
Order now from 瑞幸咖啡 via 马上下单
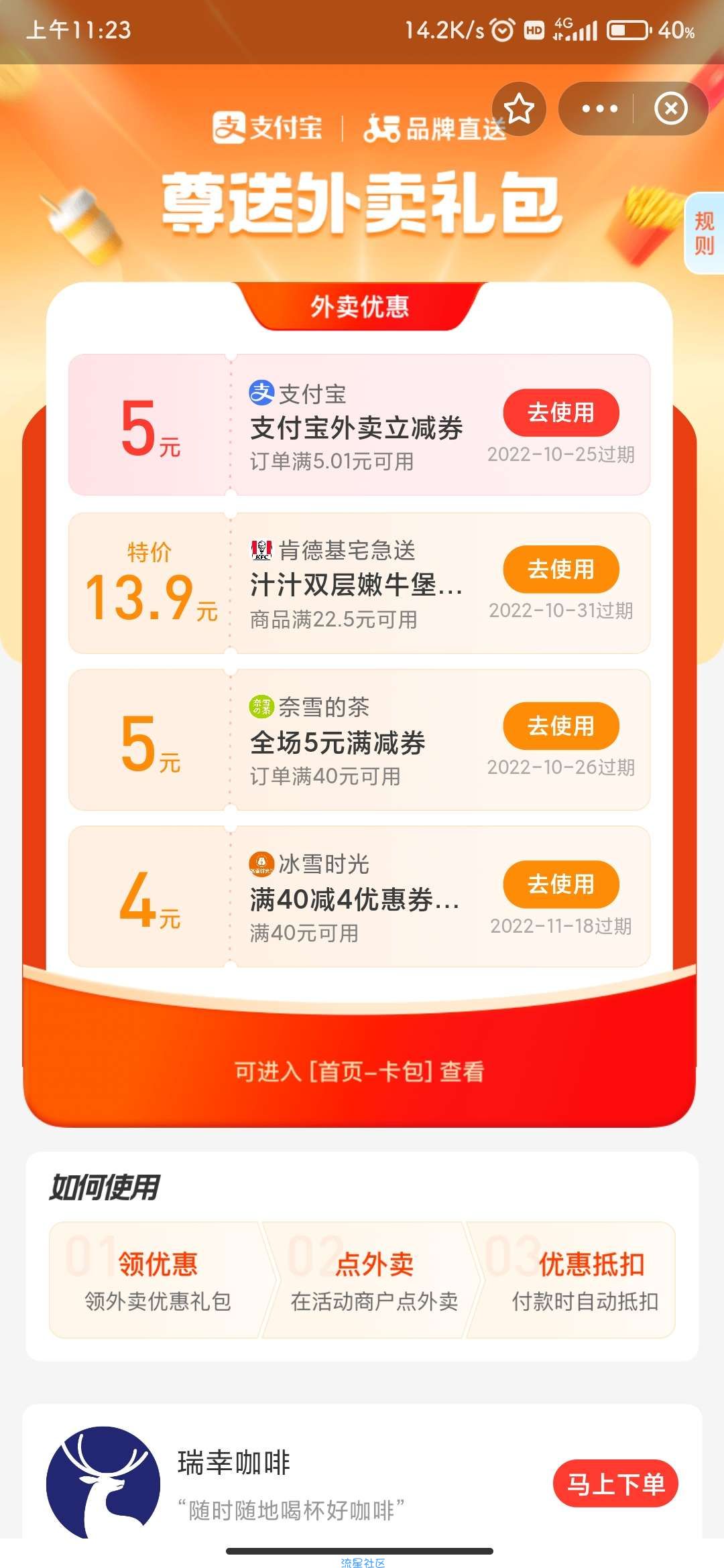[x=615, y=1484]
